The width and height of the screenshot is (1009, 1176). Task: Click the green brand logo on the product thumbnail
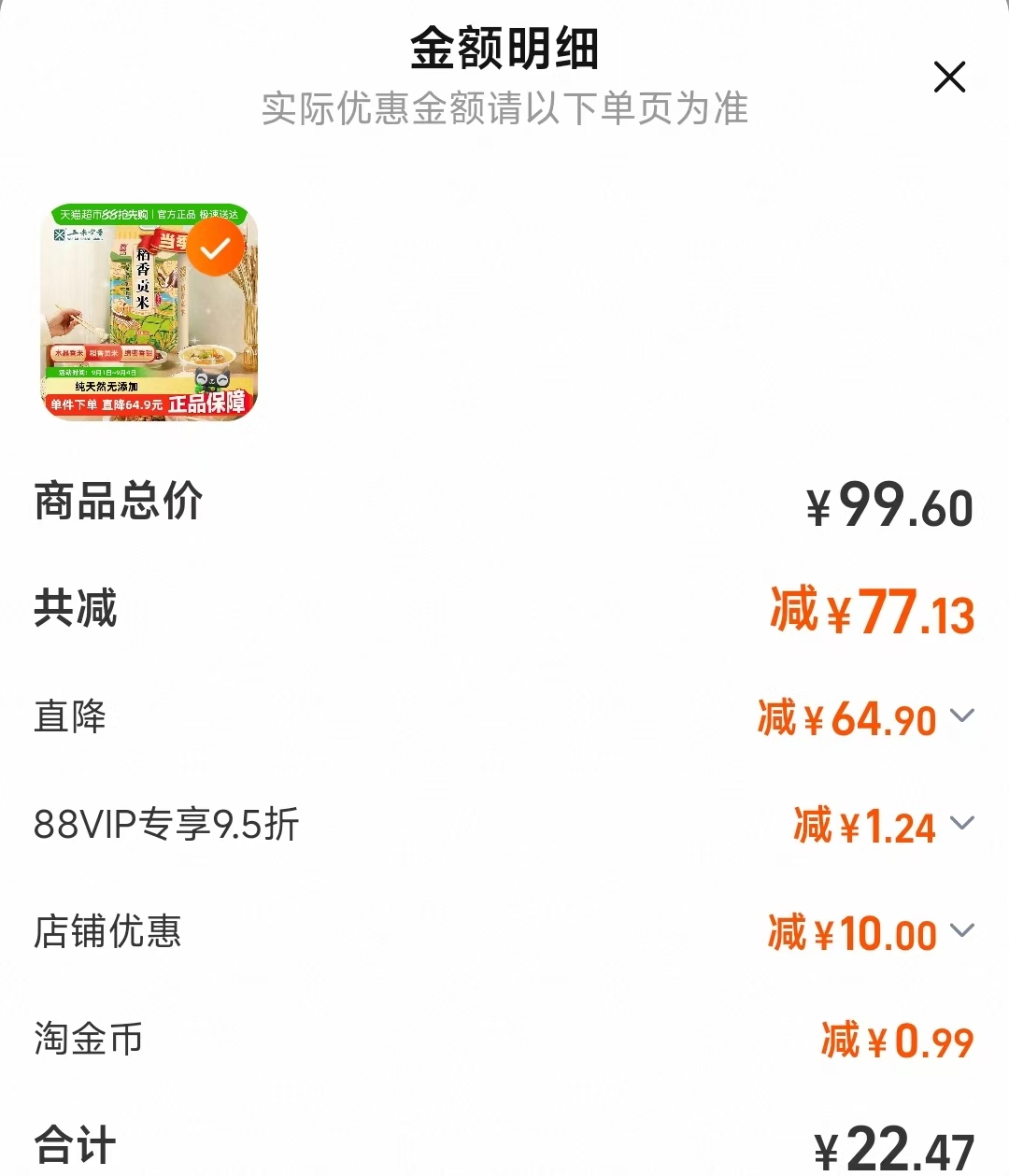tap(78, 235)
